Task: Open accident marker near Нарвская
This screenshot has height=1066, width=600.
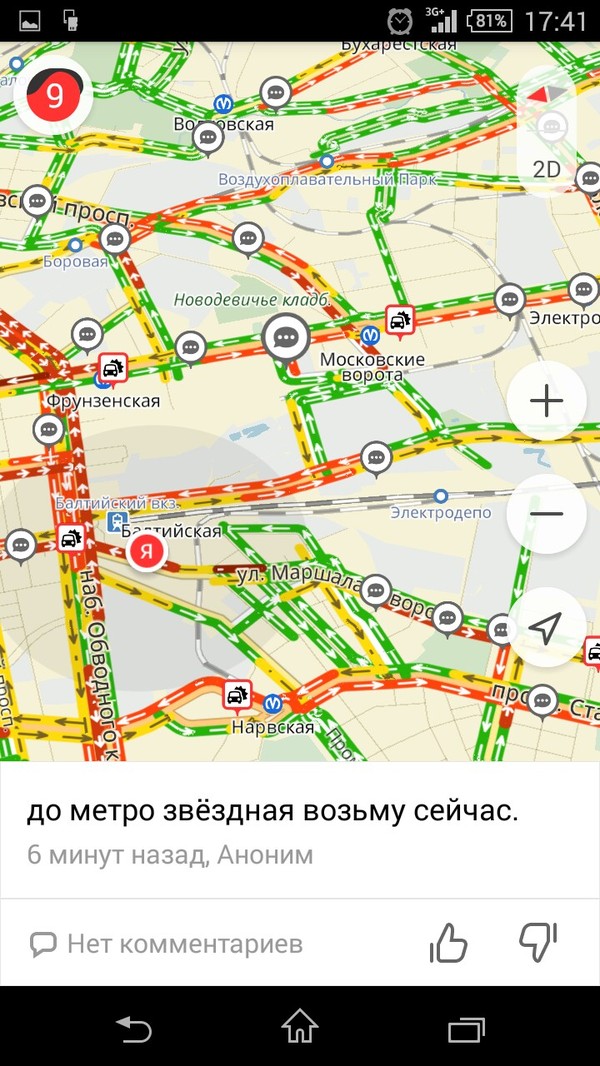Action: point(237,693)
